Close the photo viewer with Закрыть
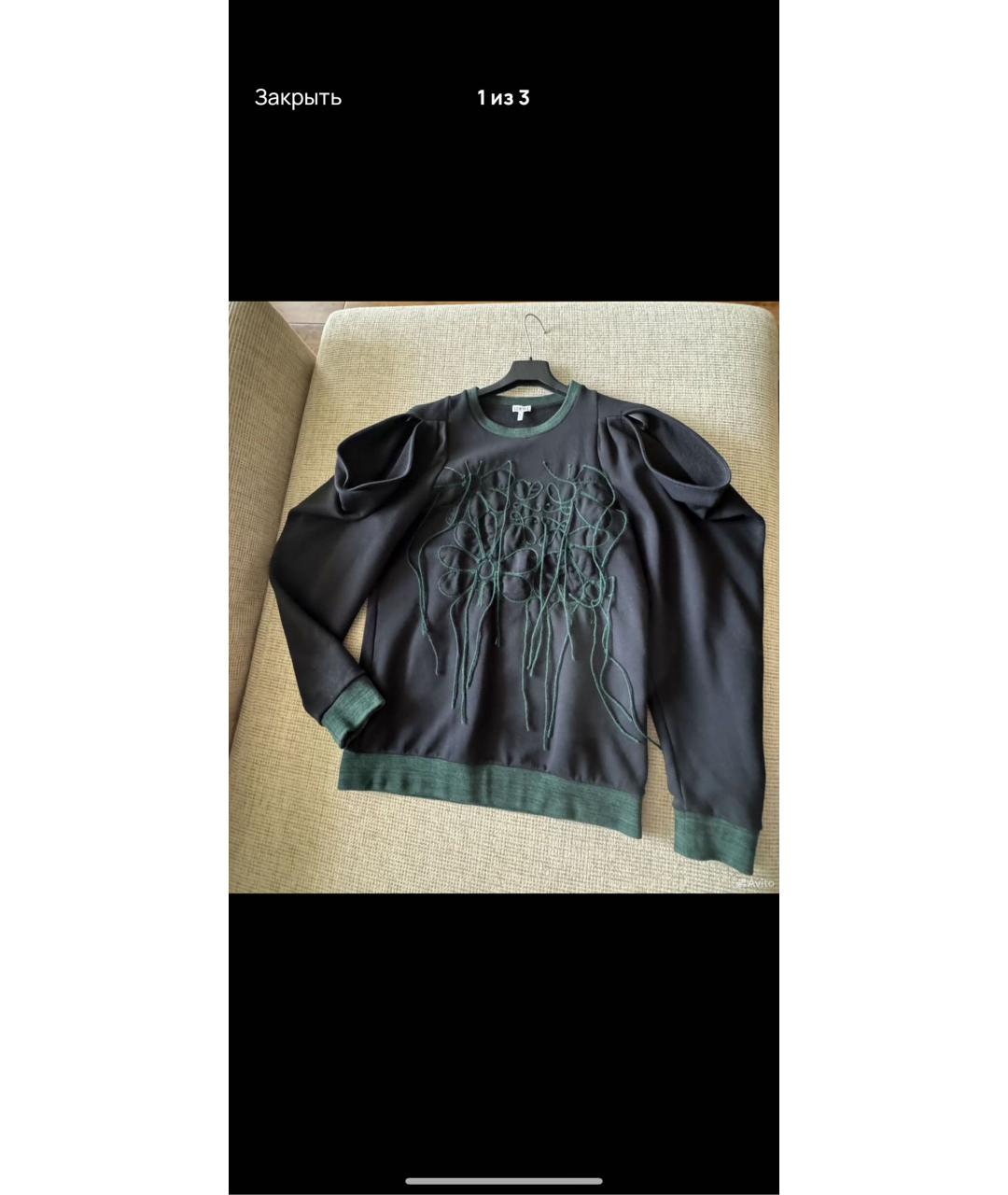 [298, 98]
